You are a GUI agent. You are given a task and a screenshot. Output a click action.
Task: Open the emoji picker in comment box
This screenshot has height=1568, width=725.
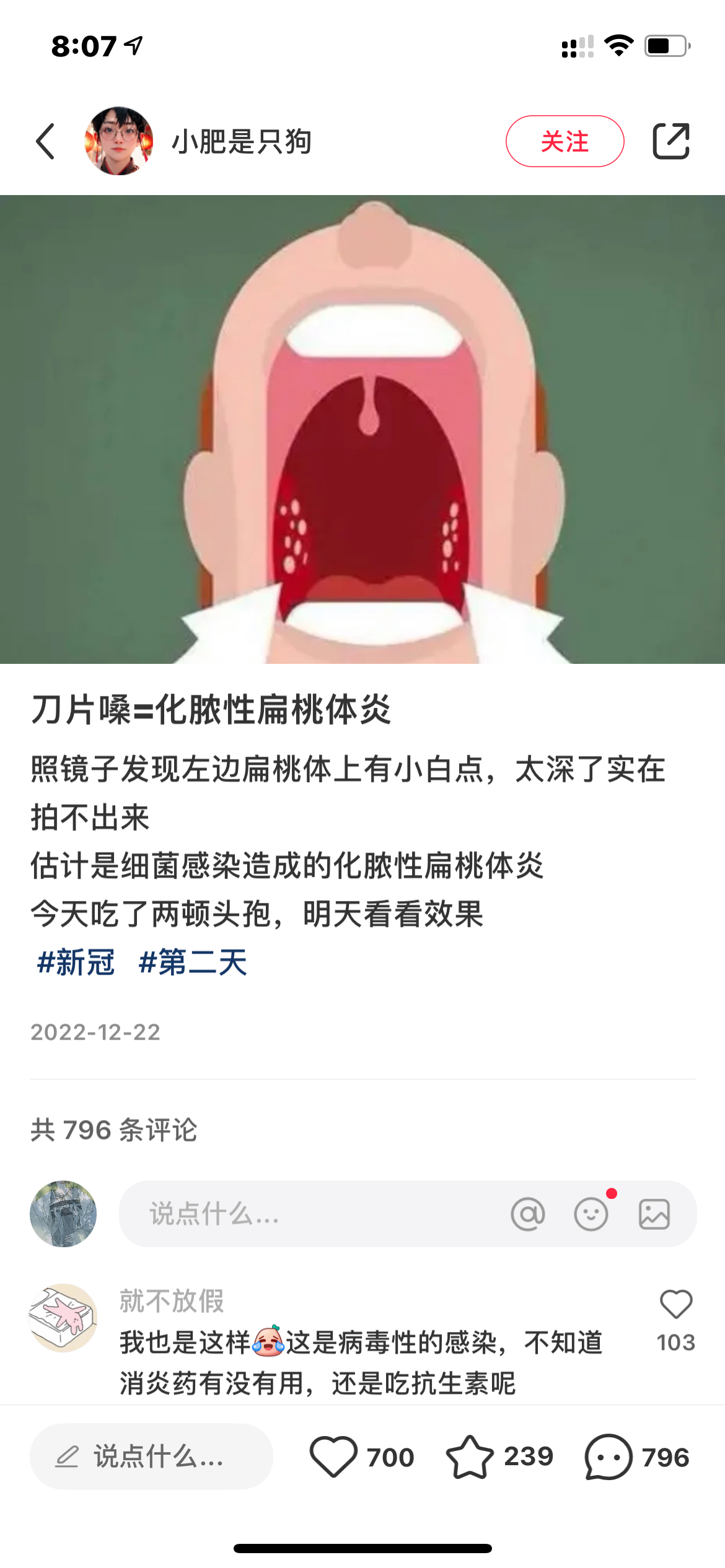click(x=591, y=1214)
